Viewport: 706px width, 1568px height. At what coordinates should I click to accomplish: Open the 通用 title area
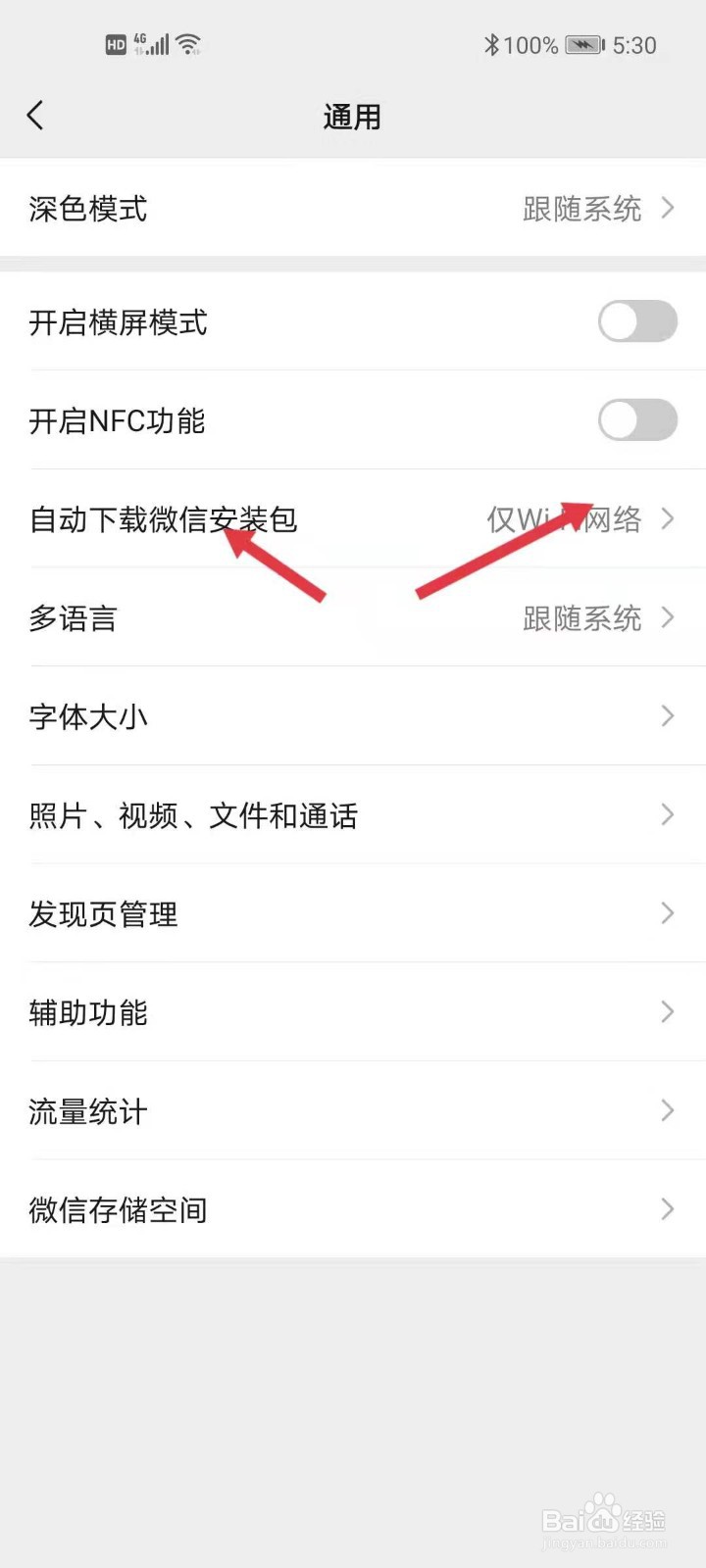click(x=353, y=117)
